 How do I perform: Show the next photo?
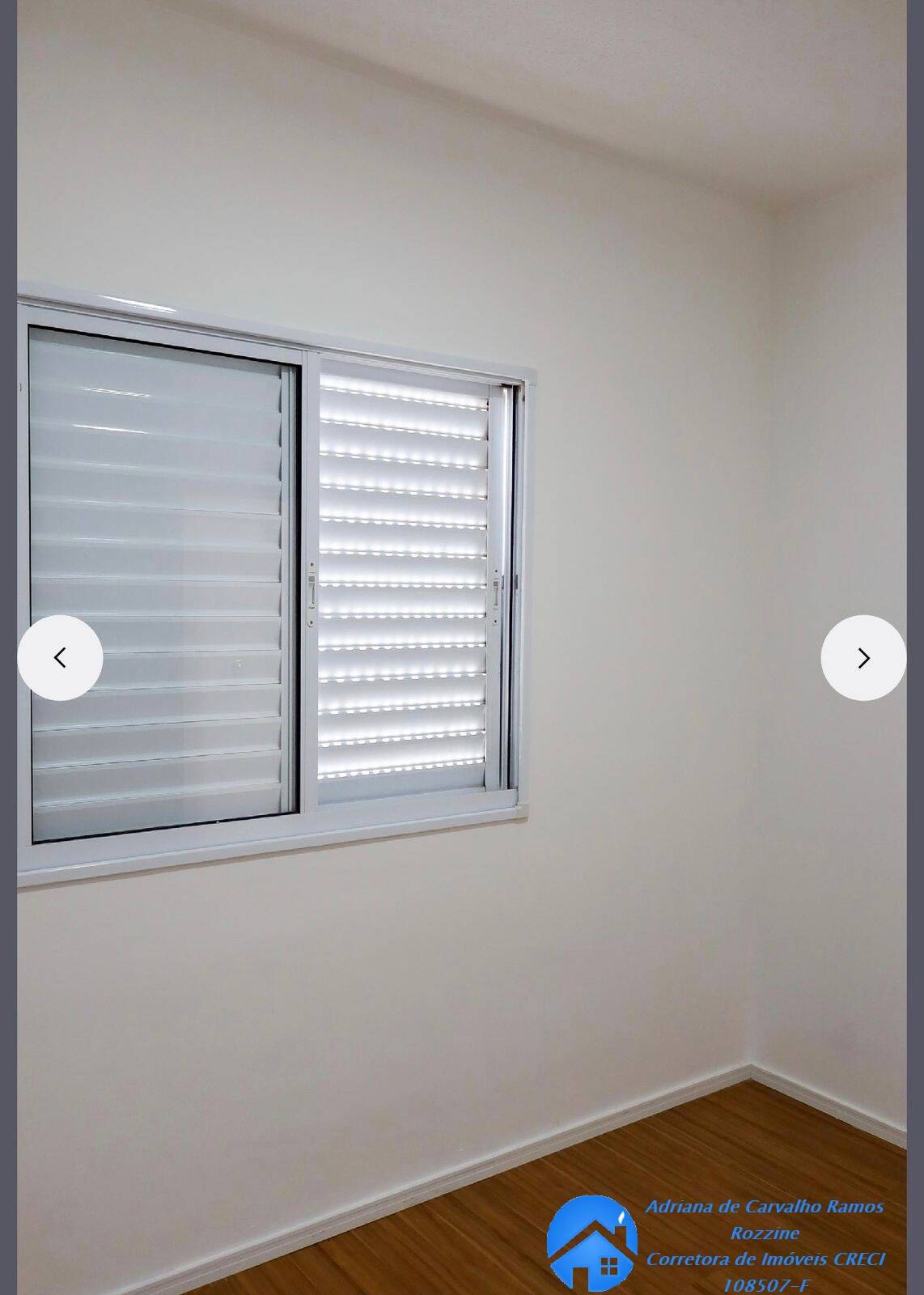click(x=863, y=658)
